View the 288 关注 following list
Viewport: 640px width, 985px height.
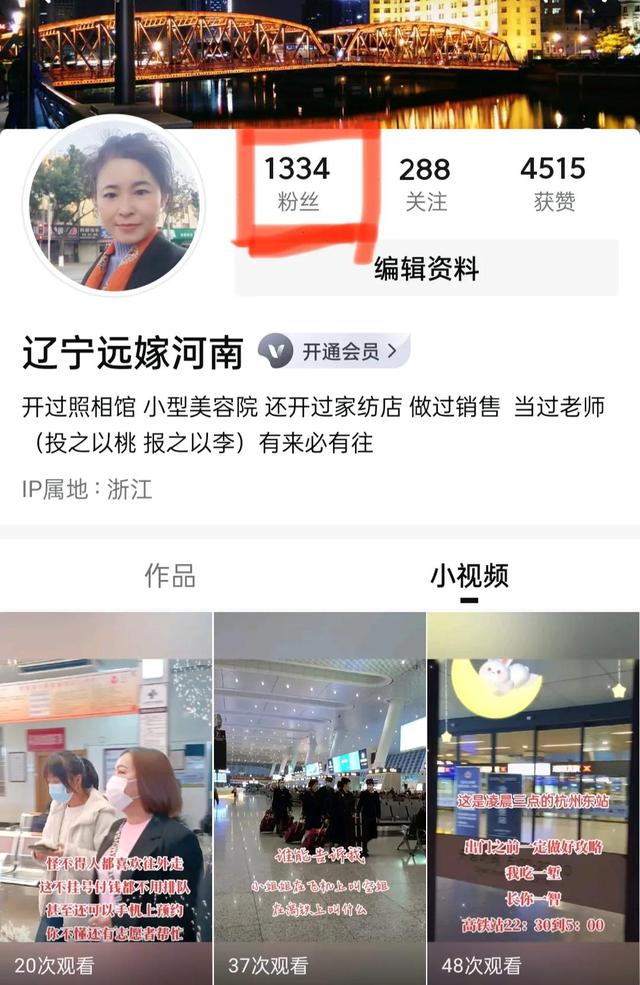pyautogui.click(x=425, y=184)
